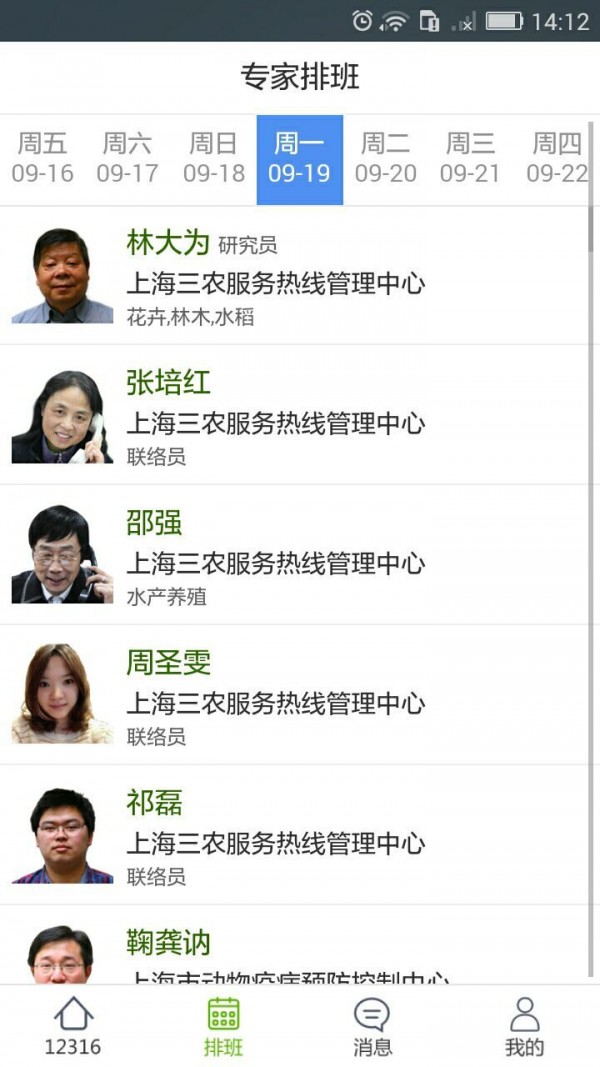Image resolution: width=600 pixels, height=1067 pixels.
Task: Choose the 周日 09-18 date tab
Action: click(214, 159)
